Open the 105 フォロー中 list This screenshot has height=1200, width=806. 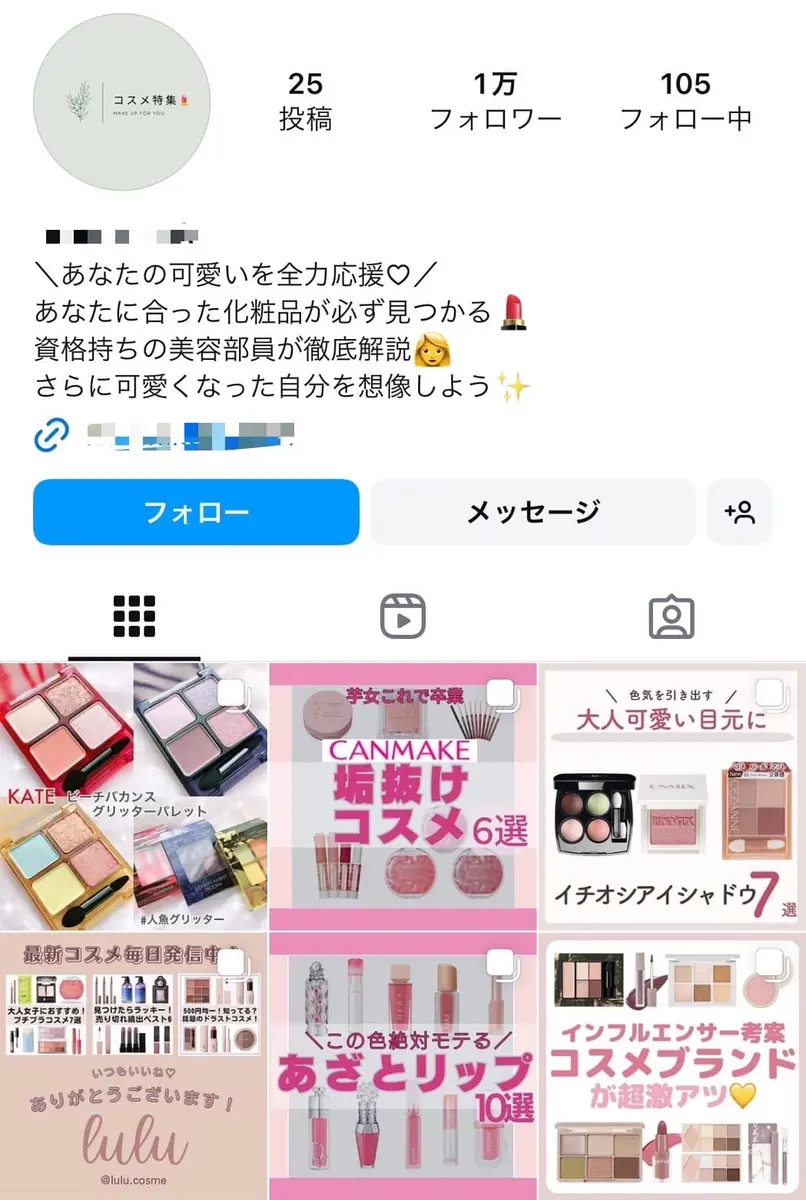point(686,102)
